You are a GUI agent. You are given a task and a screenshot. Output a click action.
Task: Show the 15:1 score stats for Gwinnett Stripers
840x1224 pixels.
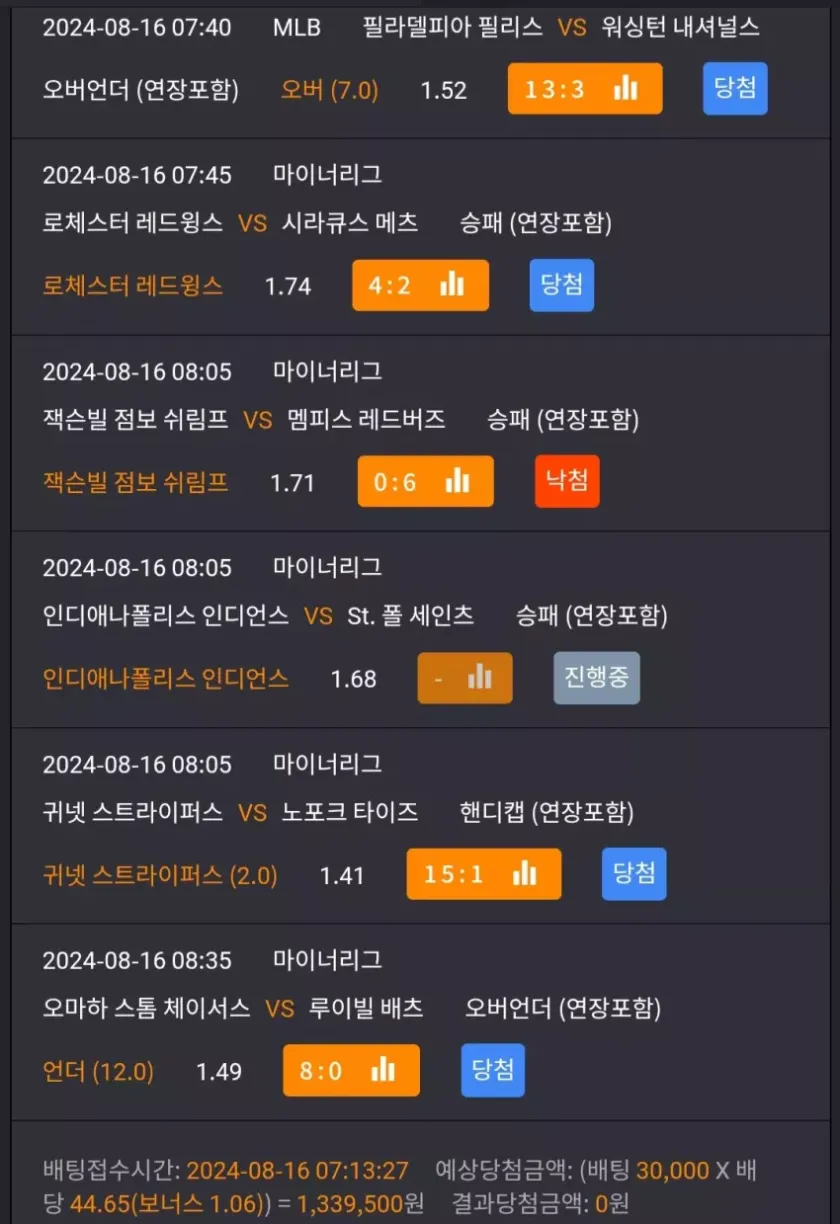coord(483,874)
